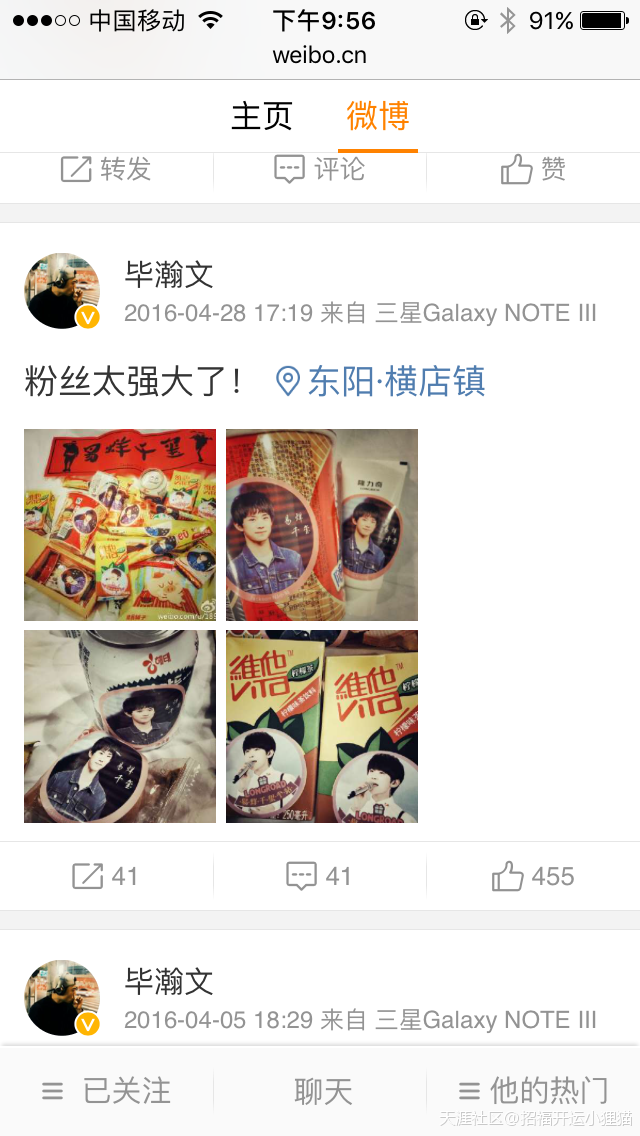Open the red can and tube photo
The width and height of the screenshot is (640, 1136).
322,525
